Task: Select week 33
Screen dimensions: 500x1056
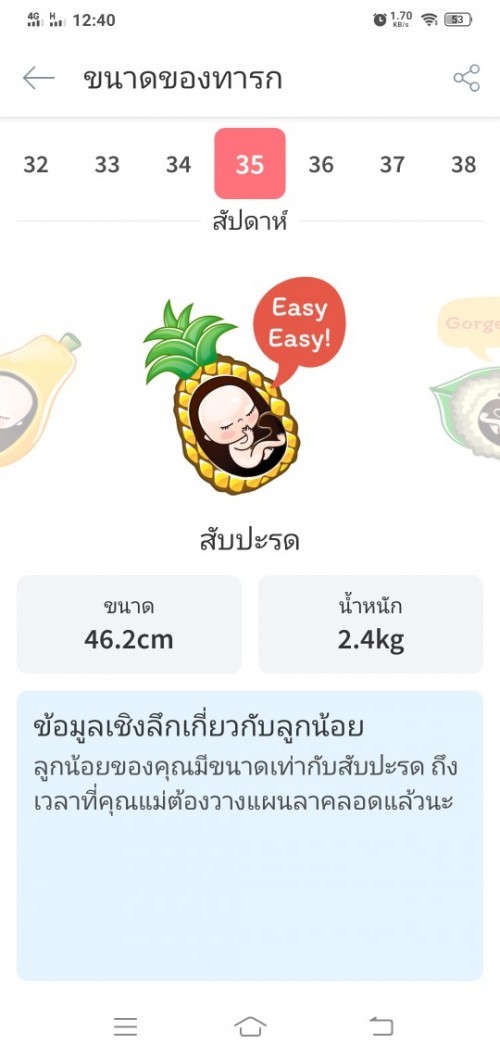Action: (107, 164)
